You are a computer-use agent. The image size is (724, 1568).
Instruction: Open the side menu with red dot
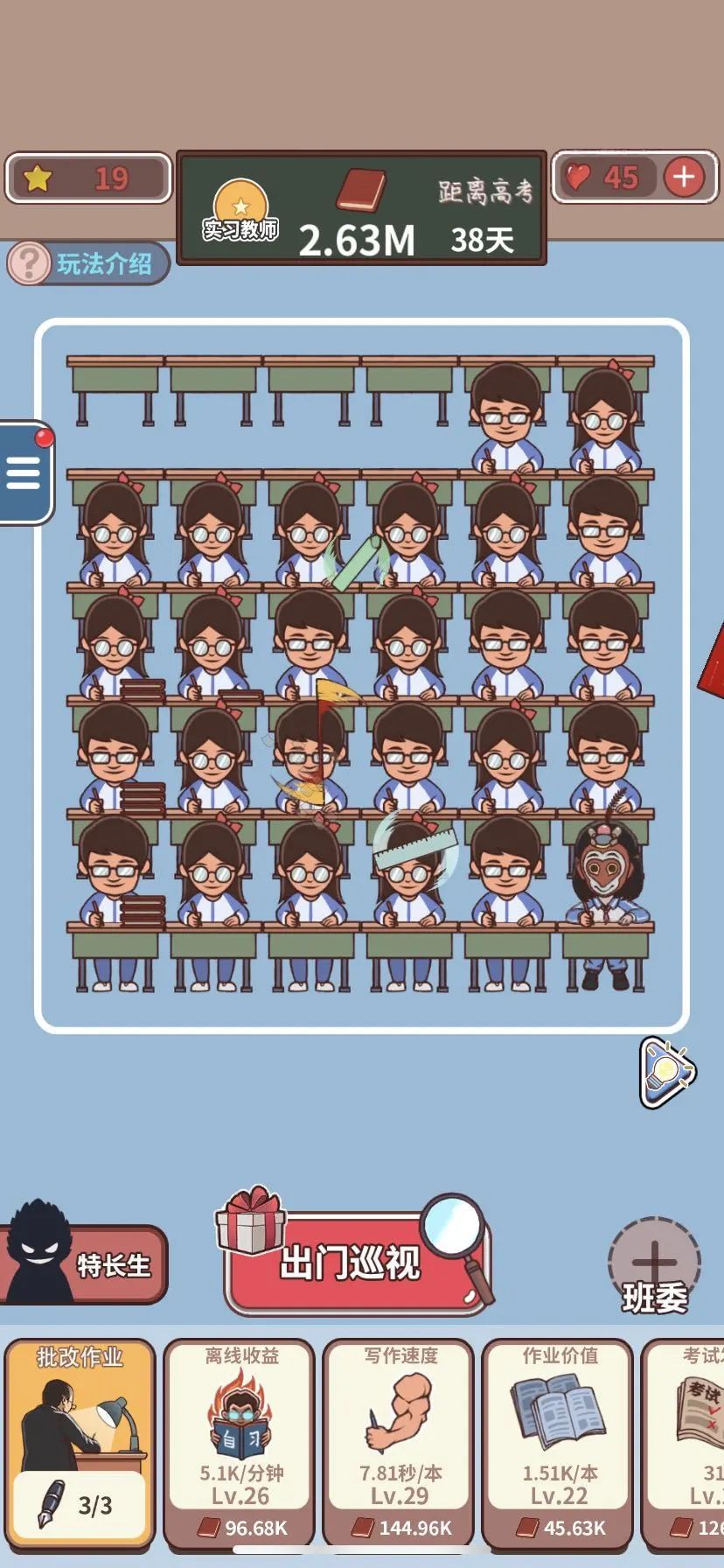pyautogui.click(x=24, y=472)
